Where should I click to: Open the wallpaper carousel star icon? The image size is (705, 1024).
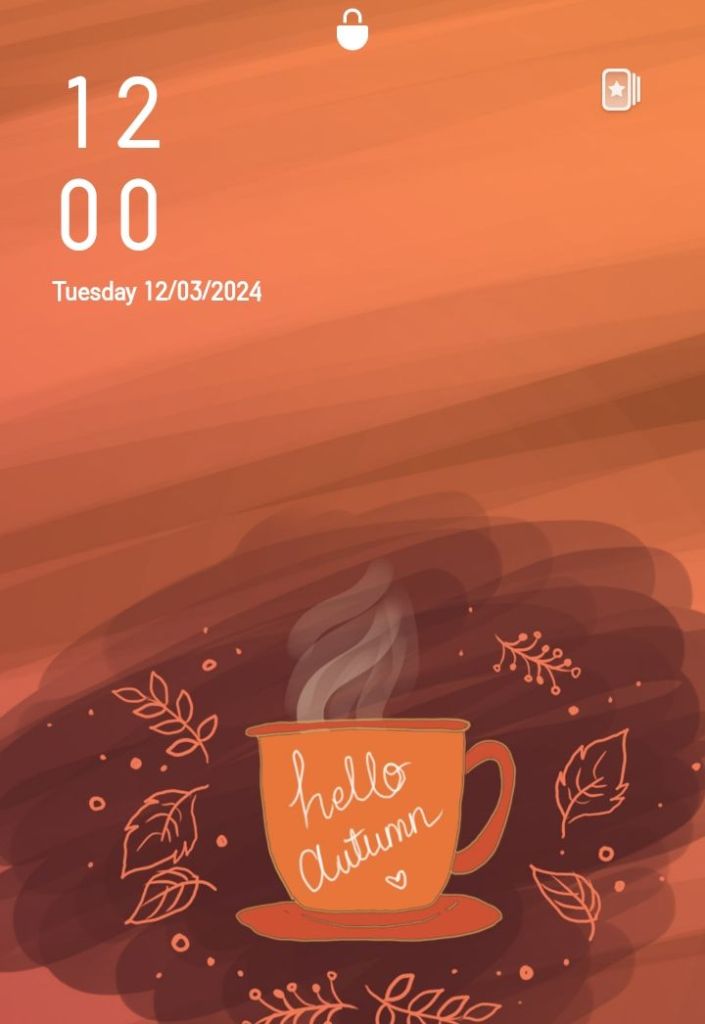[620, 90]
